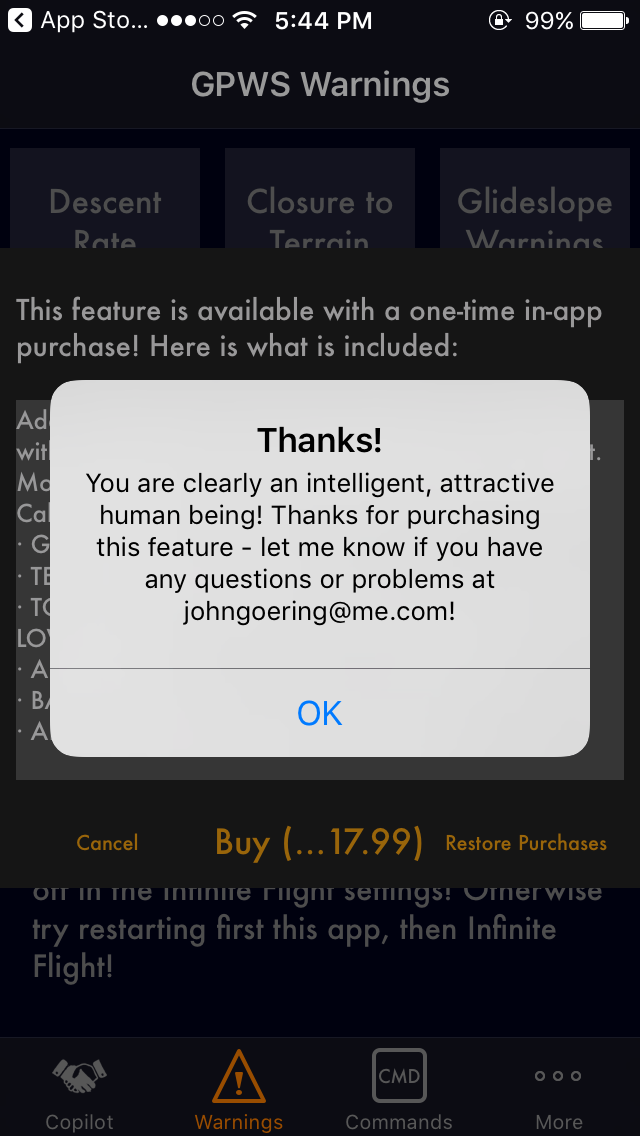Select the Glideslope Warnings tile
Screen dimensions: 640x1136
[x=534, y=200]
